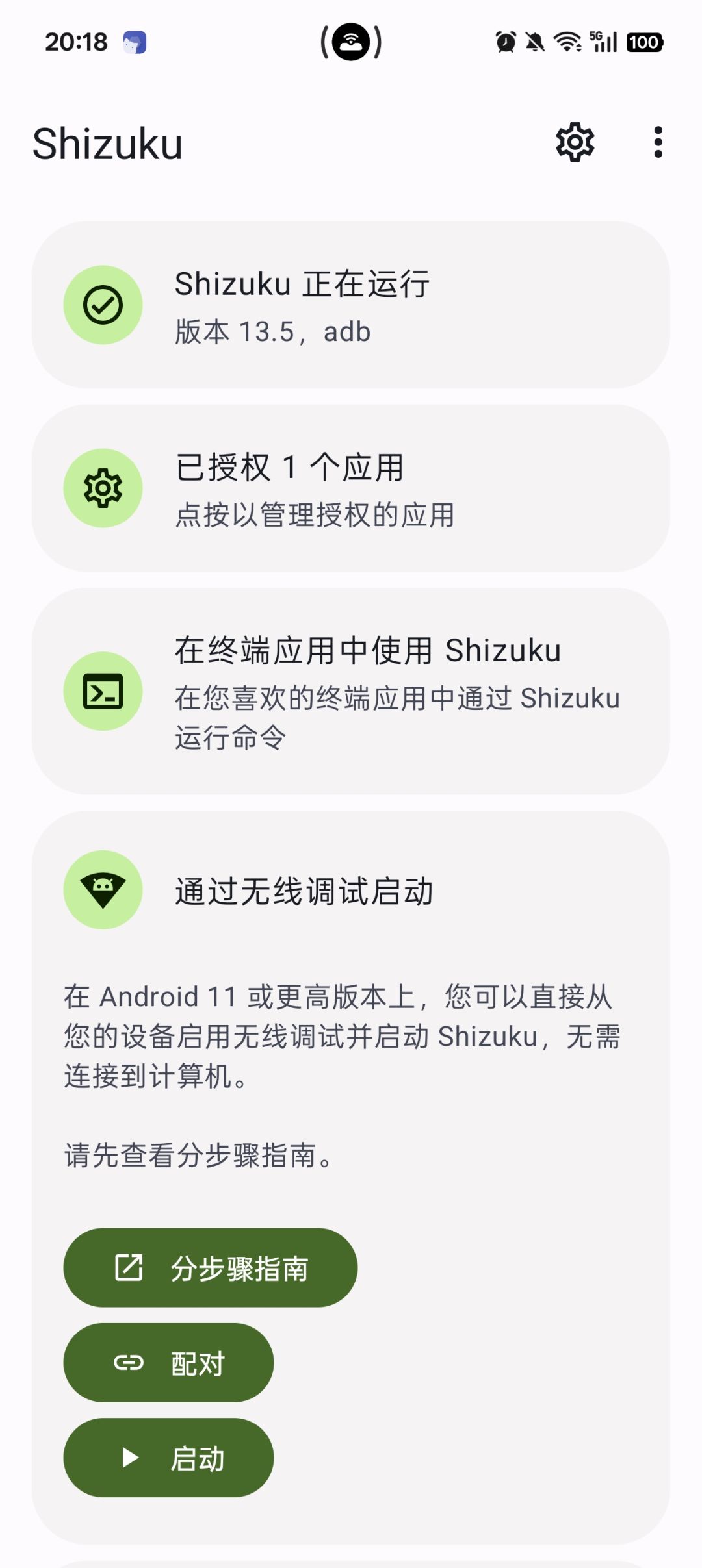The width and height of the screenshot is (702, 1568).
Task: Click the version text '版本 13.5，adb'
Action: (x=272, y=331)
